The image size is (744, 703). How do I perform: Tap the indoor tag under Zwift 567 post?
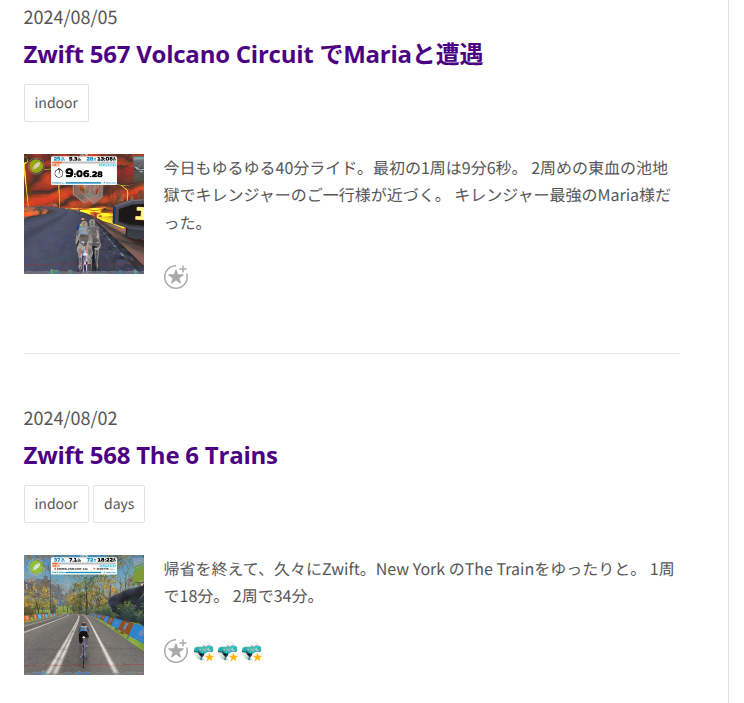56,103
